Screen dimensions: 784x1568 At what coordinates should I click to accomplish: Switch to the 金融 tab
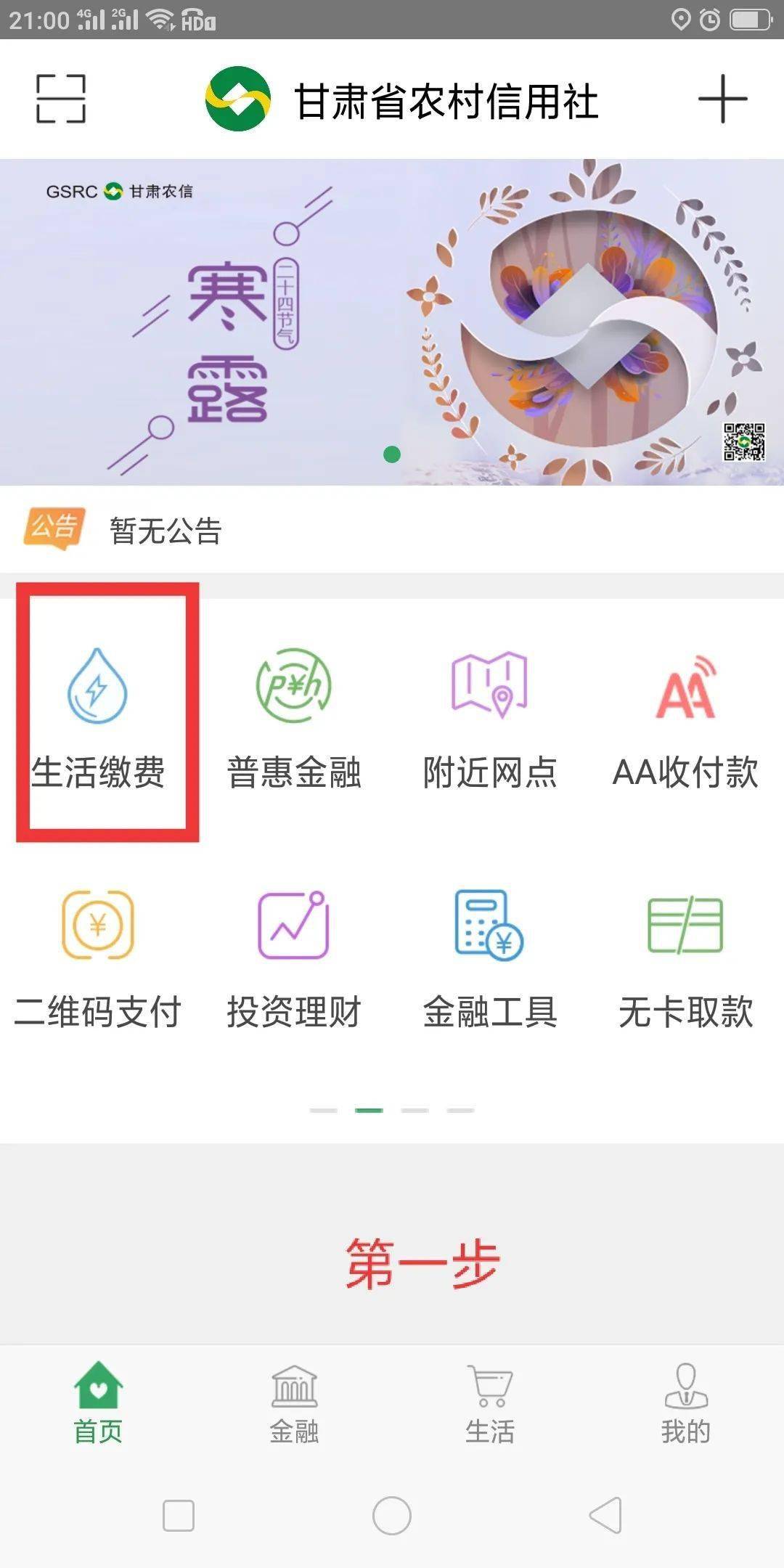(294, 1405)
